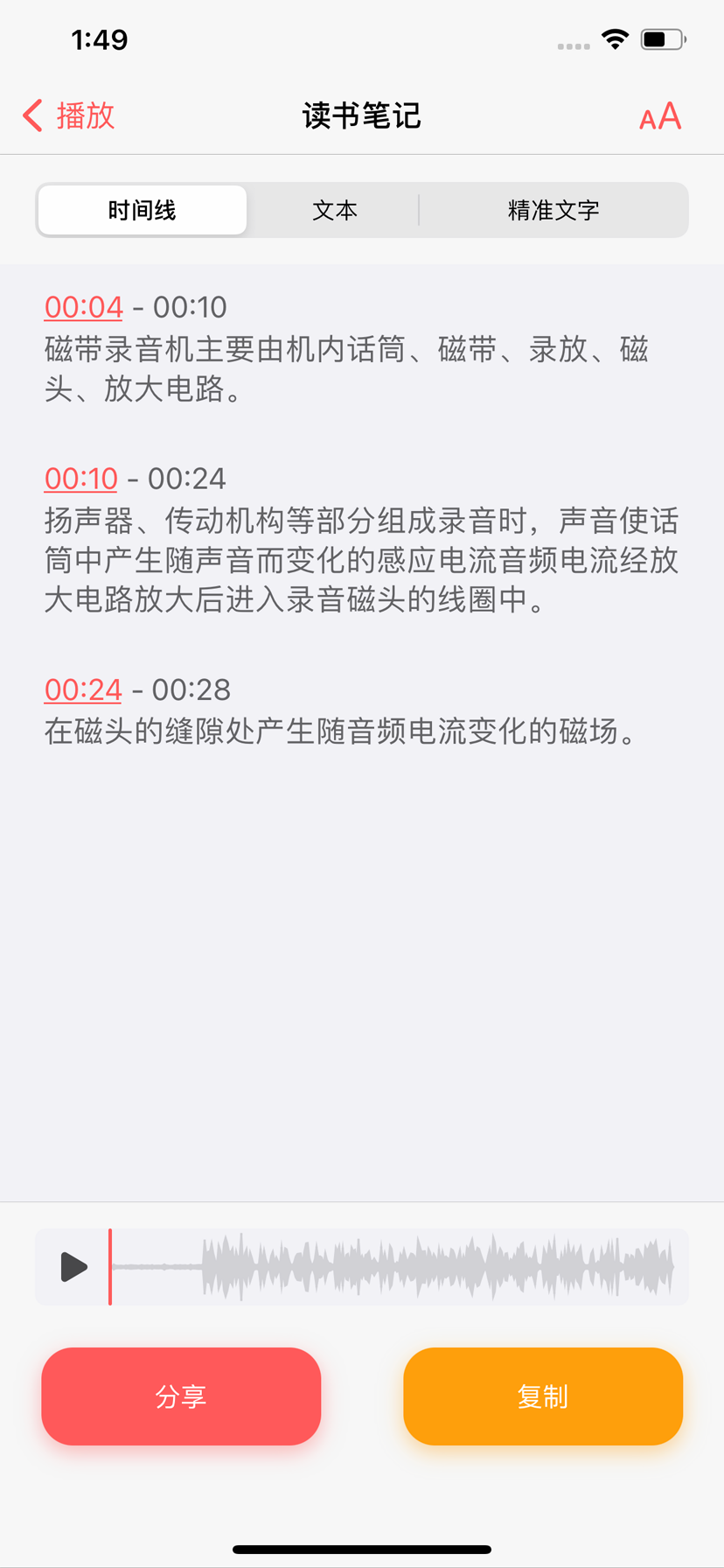The height and width of the screenshot is (1568, 724).
Task: Switch to the 文本 tab
Action: coord(335,210)
